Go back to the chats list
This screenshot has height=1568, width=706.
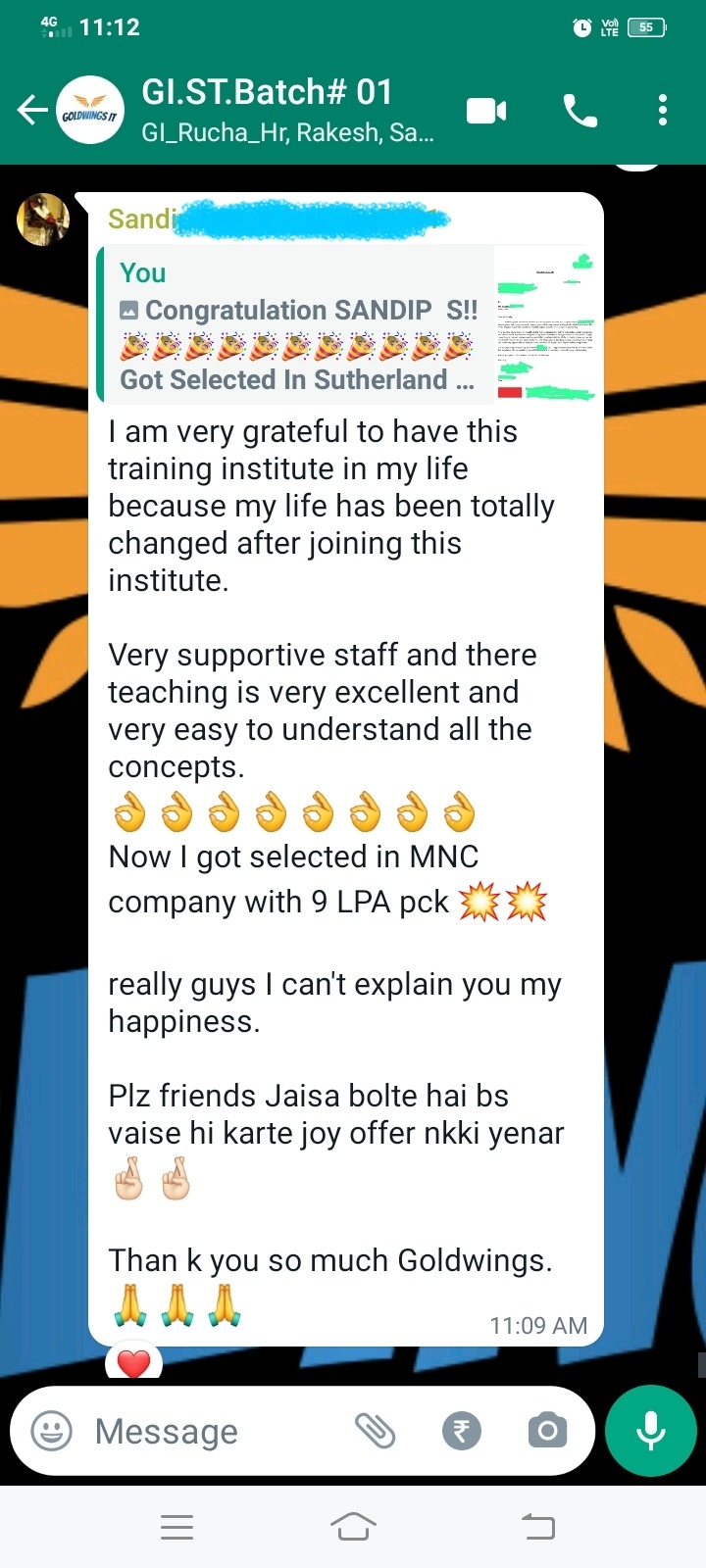pos(32,111)
